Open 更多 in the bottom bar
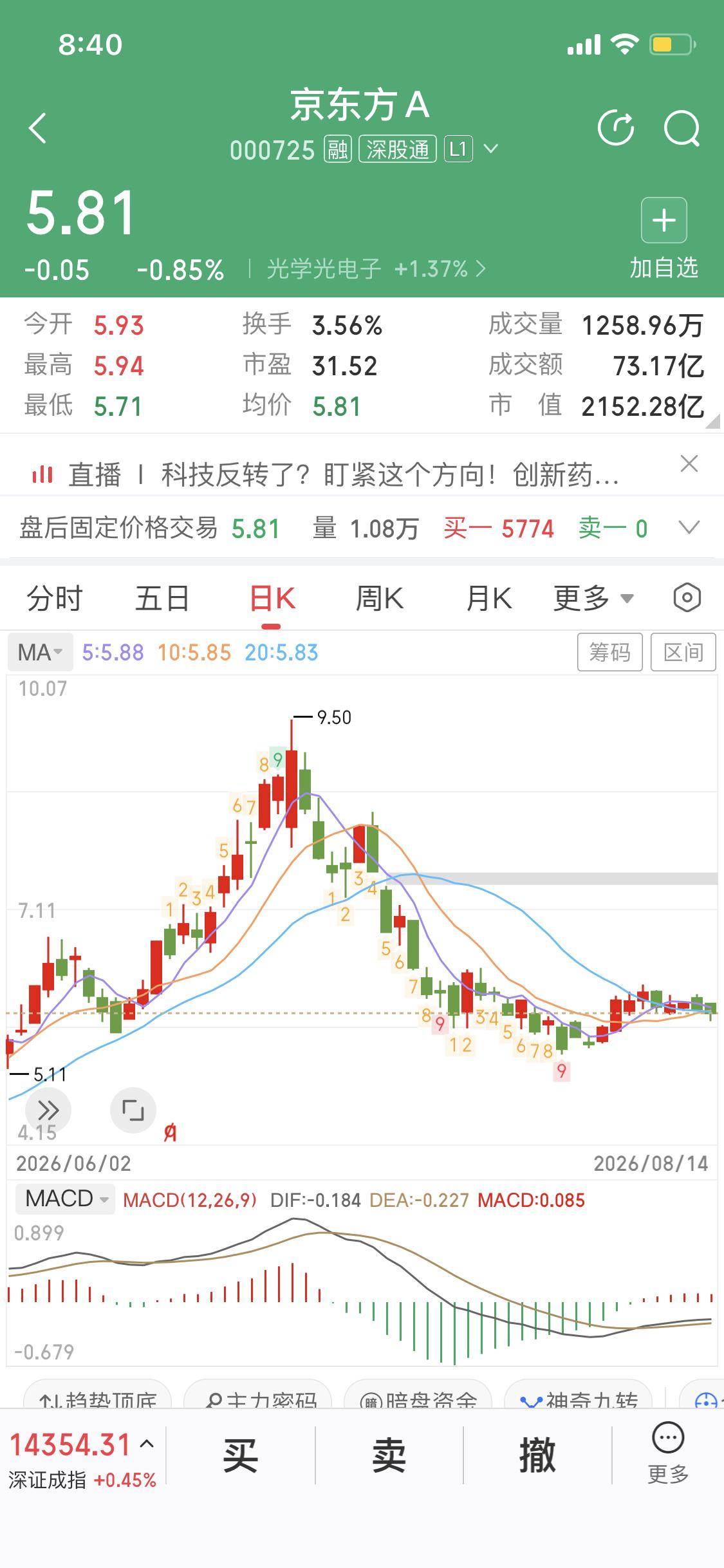724x1568 pixels. point(668,1453)
